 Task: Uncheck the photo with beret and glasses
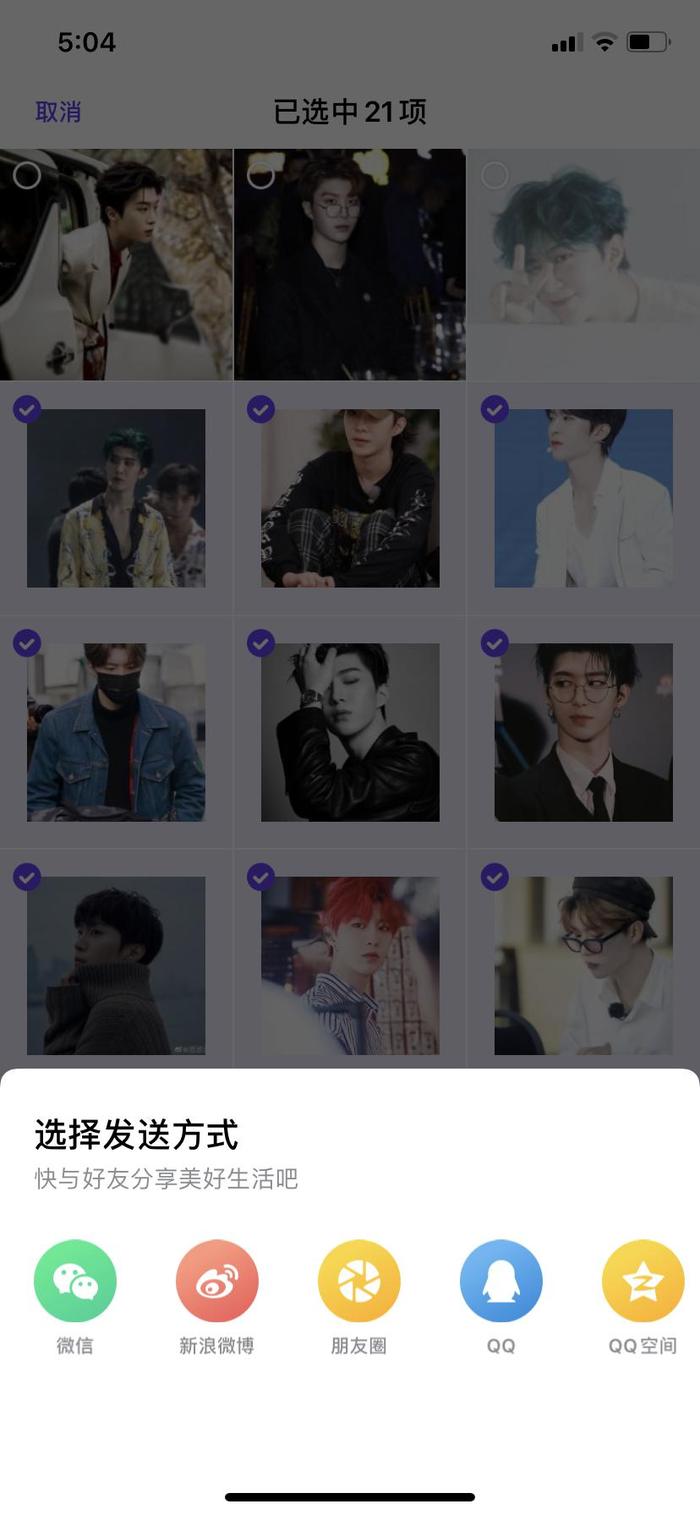click(583, 965)
